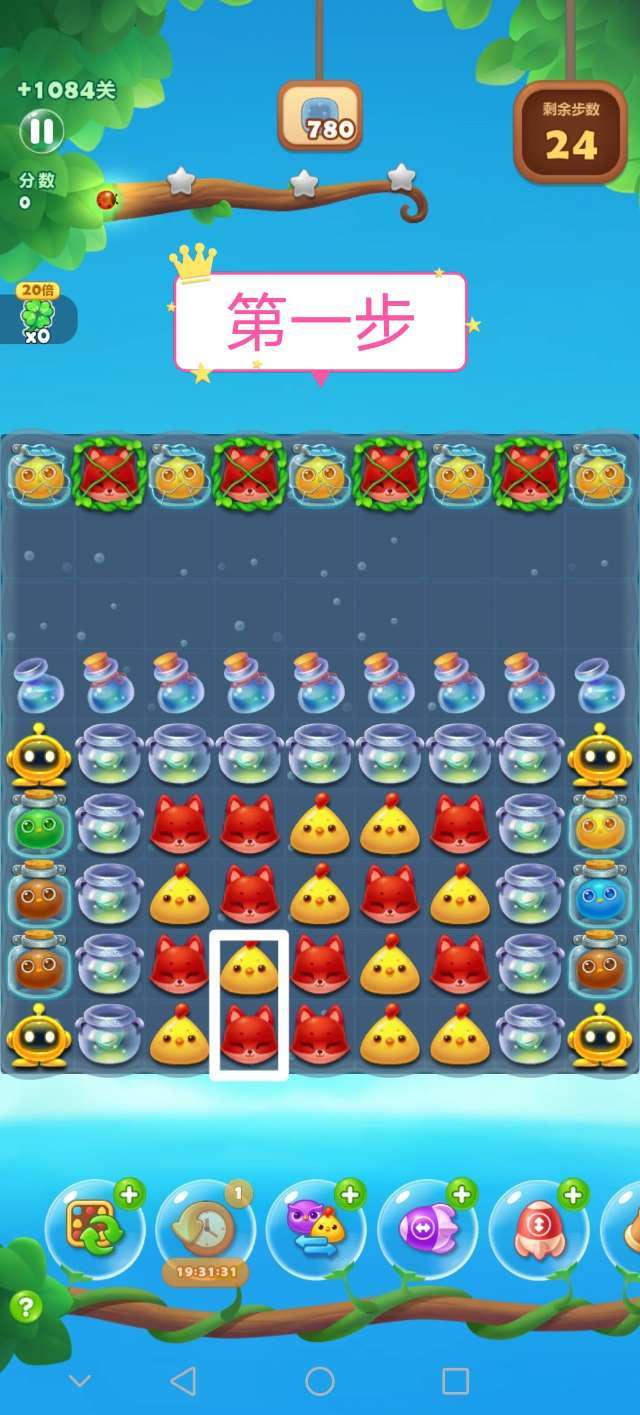Viewport: 640px width, 1415px height.
Task: Select the red squid column-clear booster
Action: click(538, 1230)
